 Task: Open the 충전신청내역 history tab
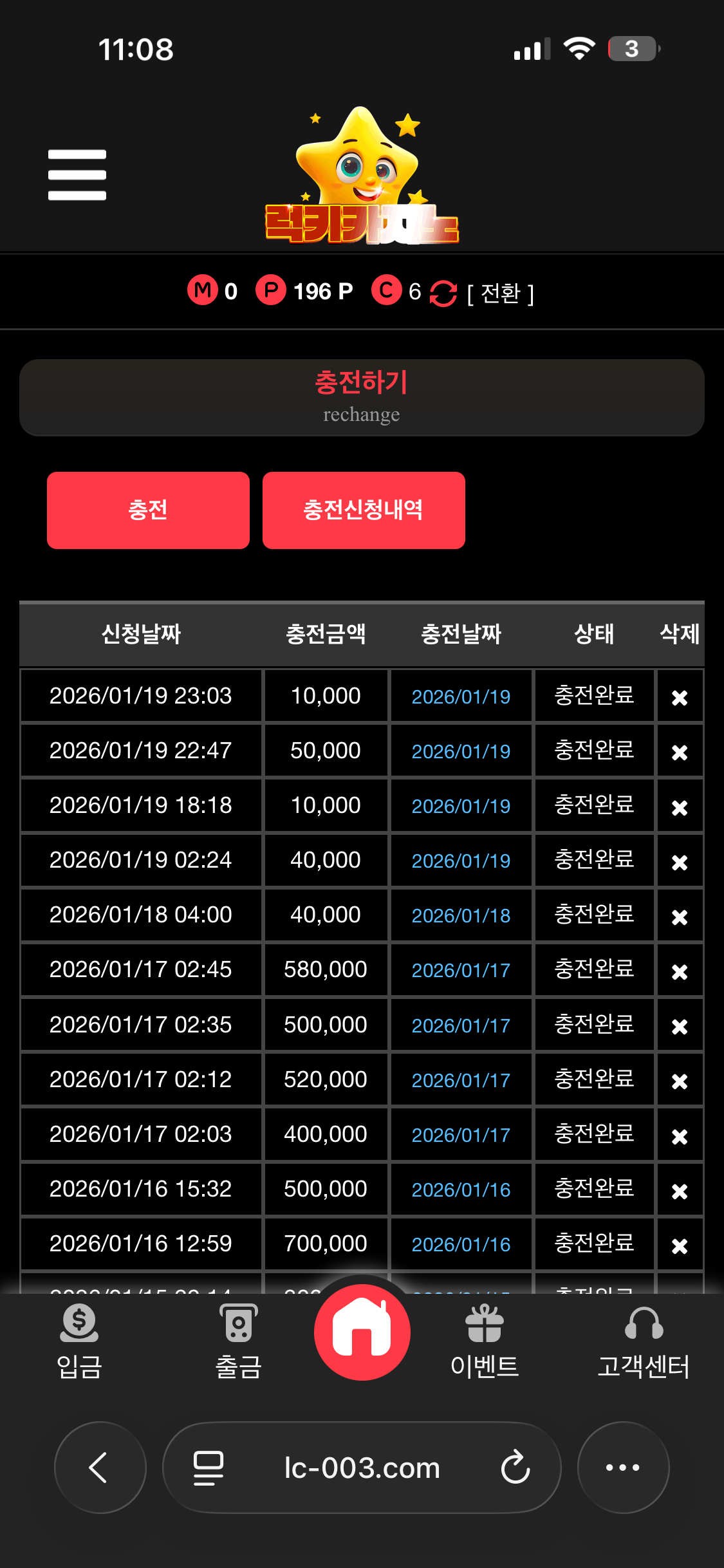coord(364,510)
